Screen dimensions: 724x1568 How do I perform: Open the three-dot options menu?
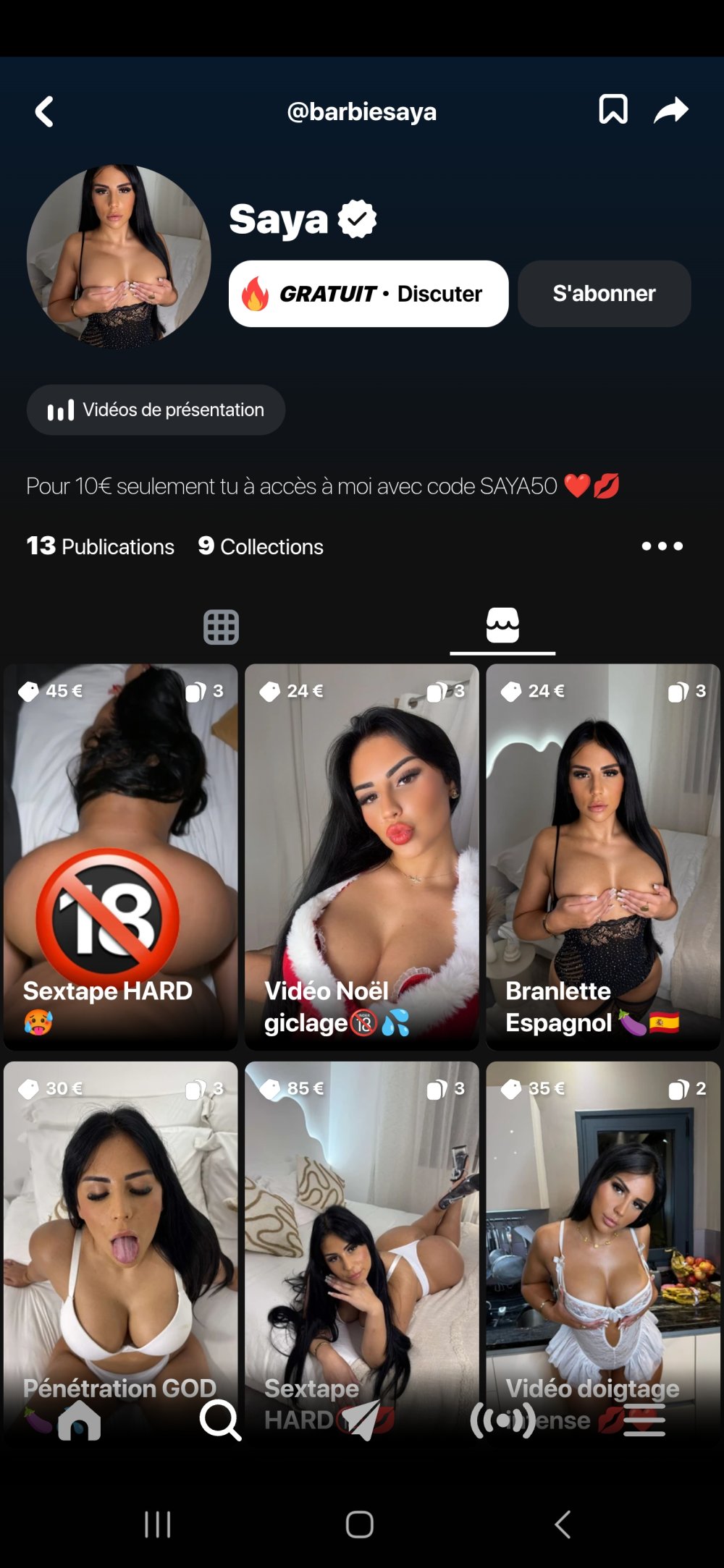(x=662, y=546)
